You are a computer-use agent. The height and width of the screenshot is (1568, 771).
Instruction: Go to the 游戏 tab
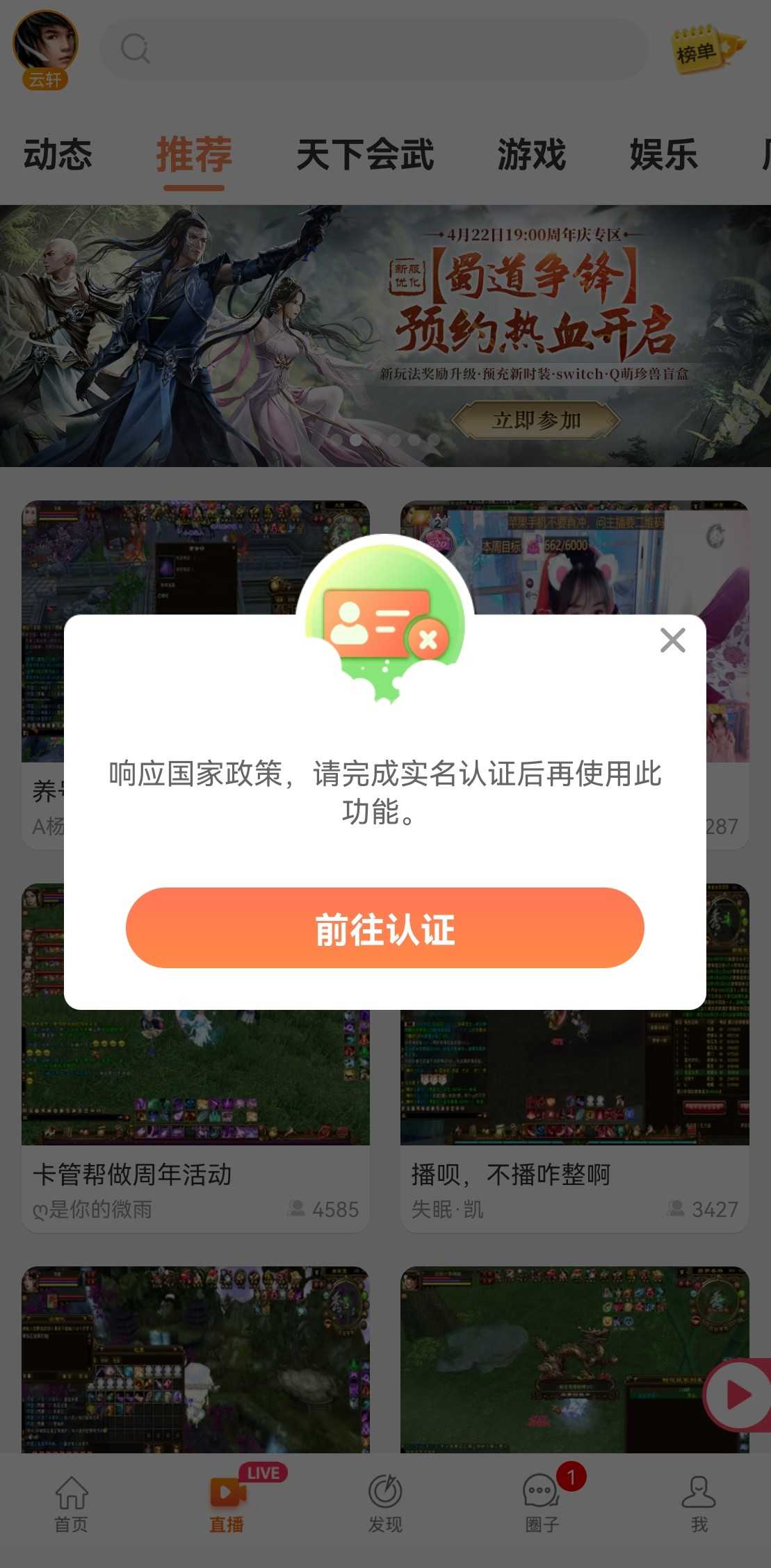click(x=531, y=154)
